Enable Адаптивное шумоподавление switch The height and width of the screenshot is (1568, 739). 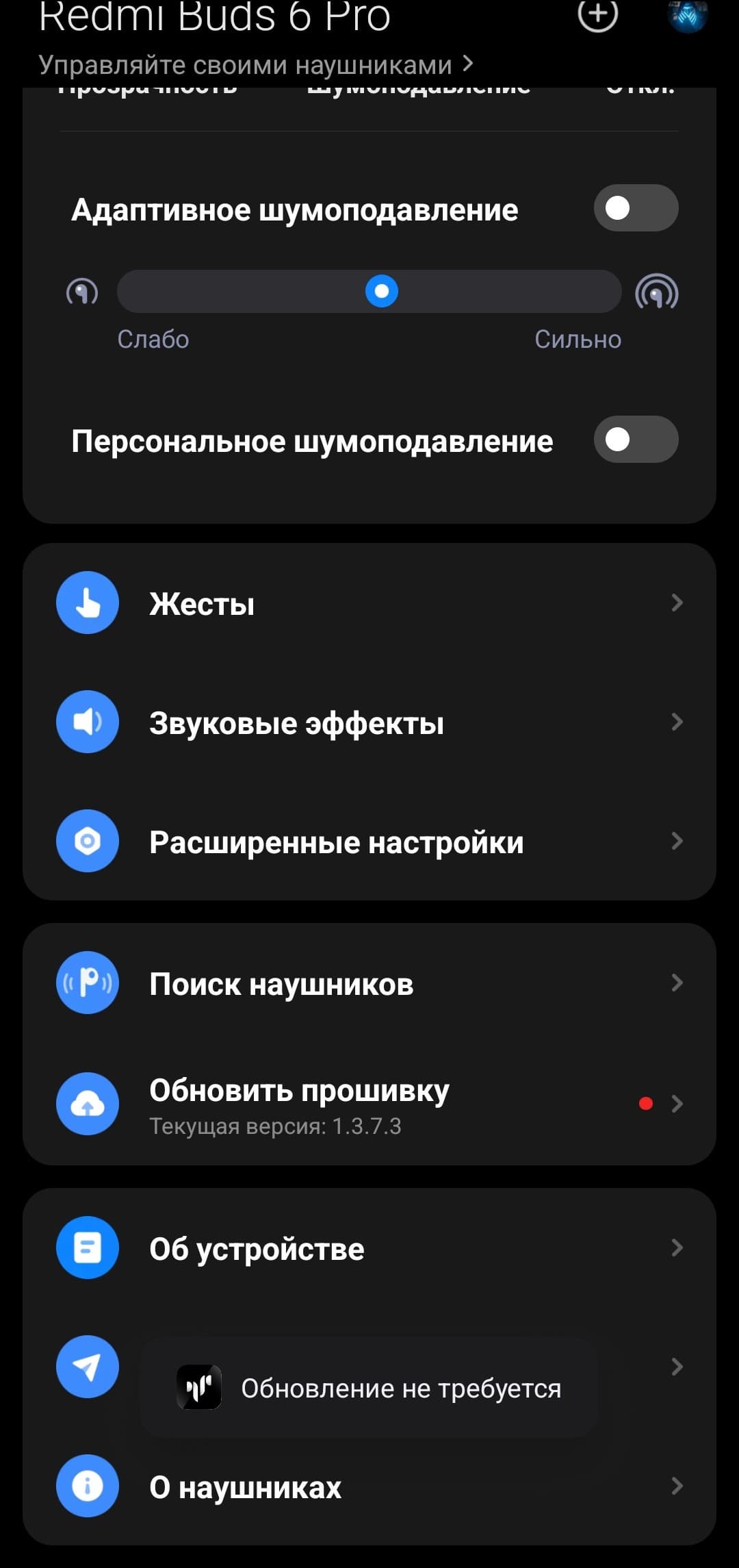[635, 208]
